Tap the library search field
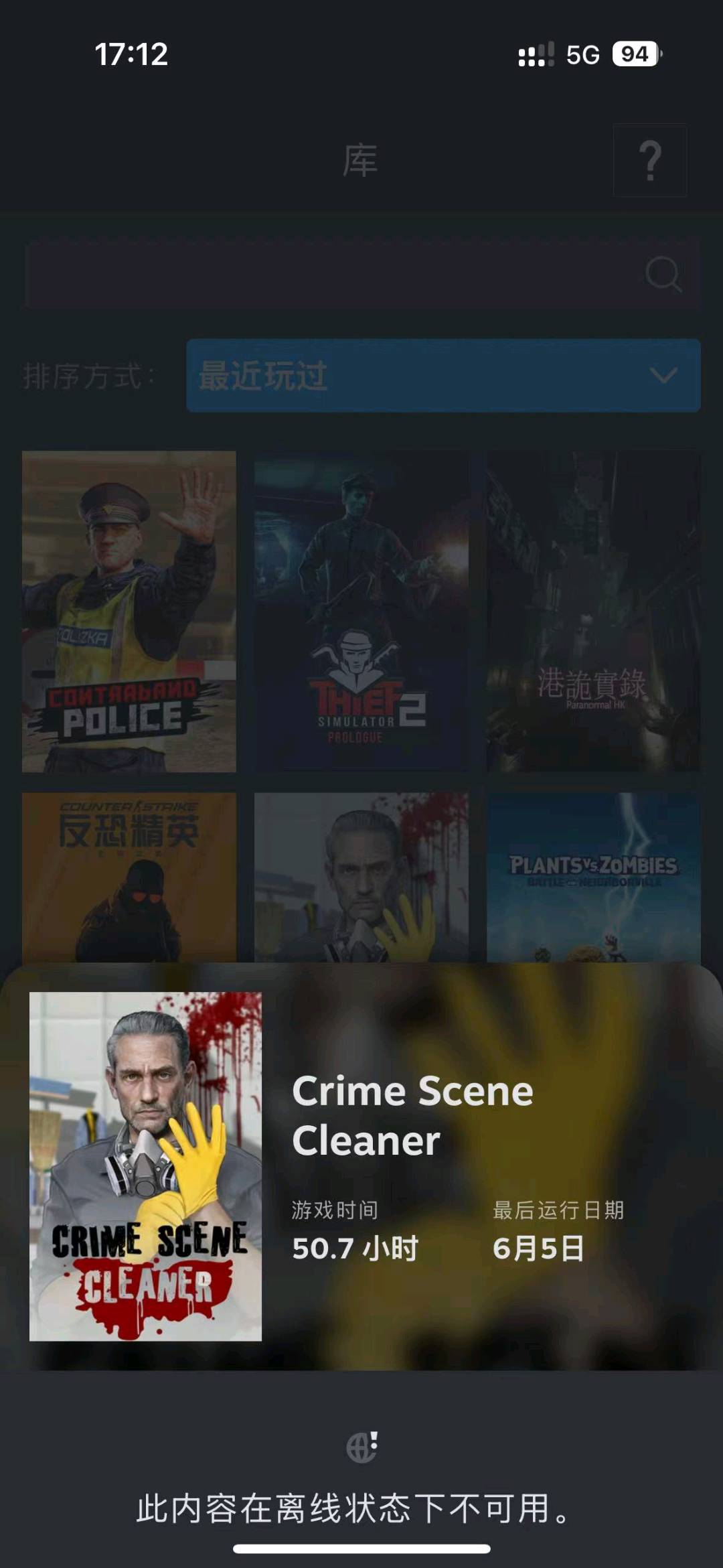 [362, 273]
